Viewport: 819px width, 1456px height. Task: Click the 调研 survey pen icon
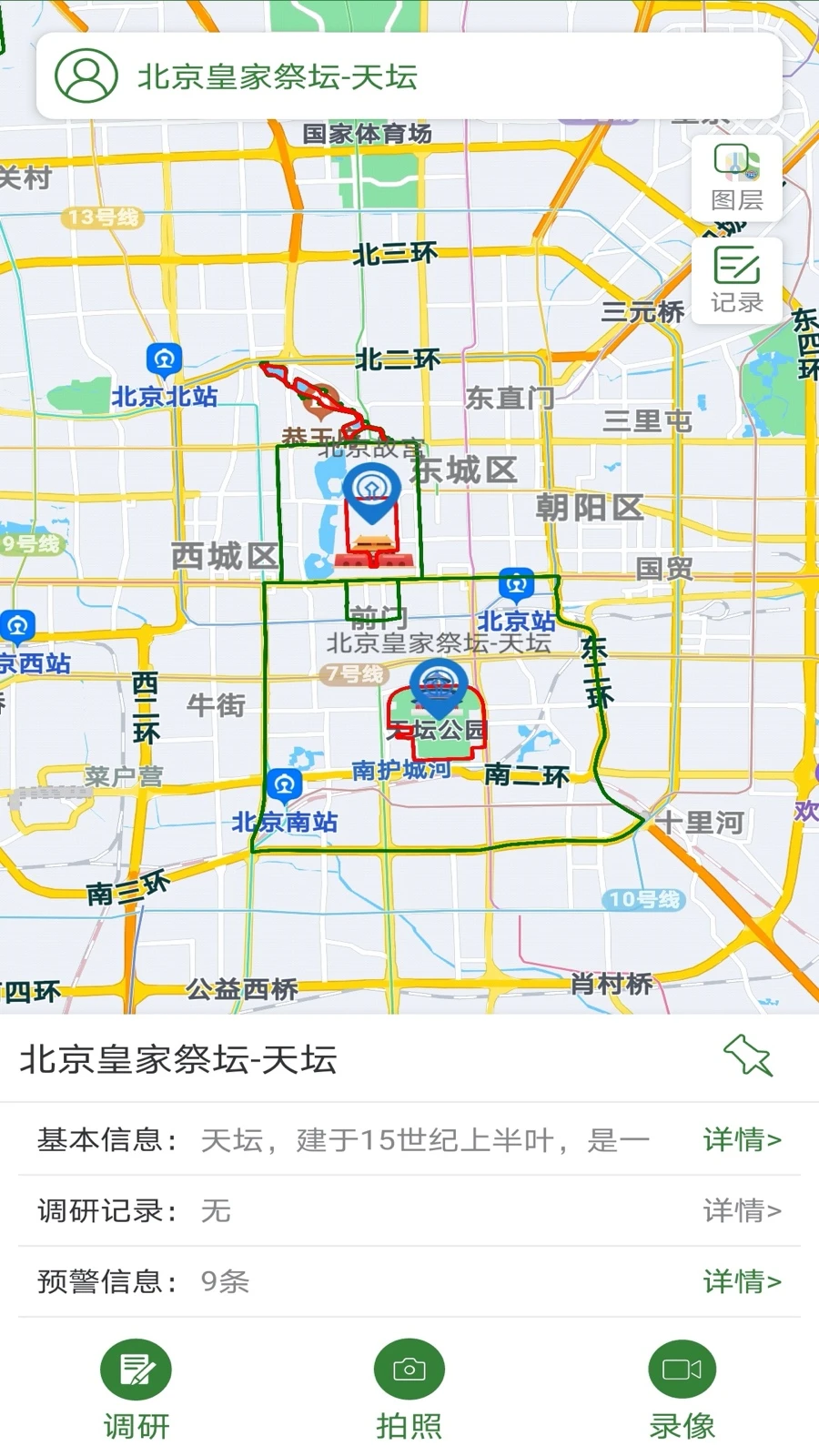pyautogui.click(x=135, y=1367)
